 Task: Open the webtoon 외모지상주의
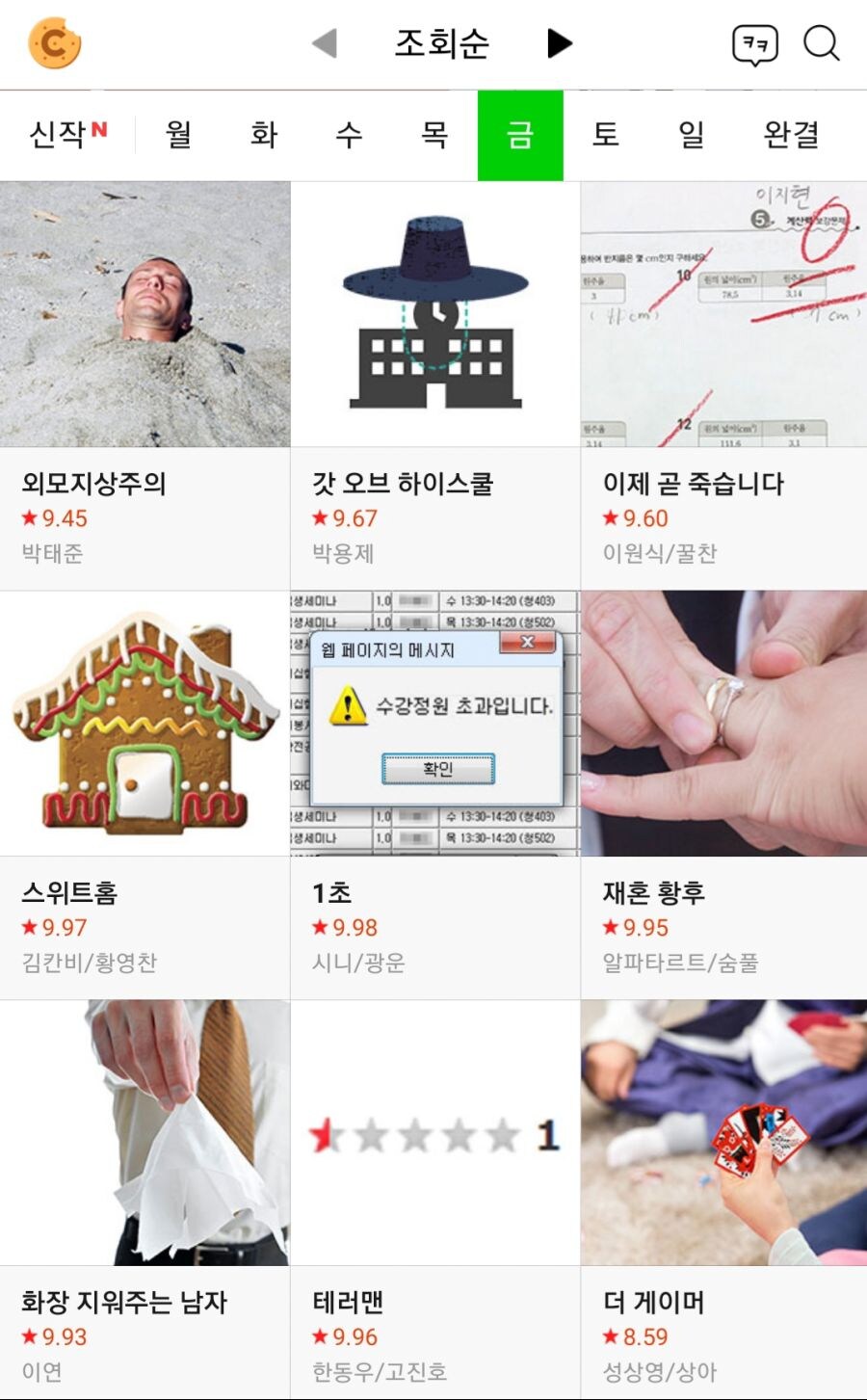click(144, 385)
